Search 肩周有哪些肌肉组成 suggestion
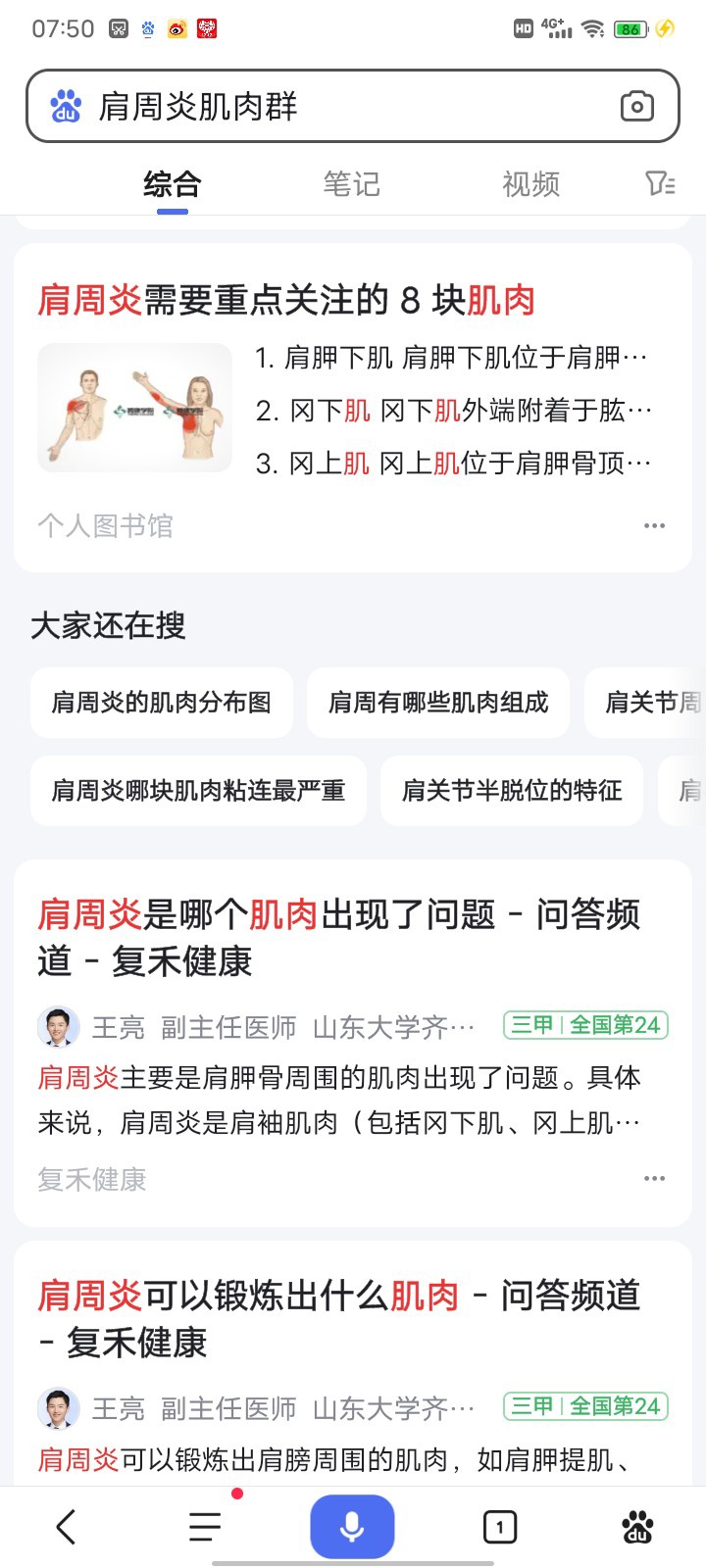 point(437,703)
